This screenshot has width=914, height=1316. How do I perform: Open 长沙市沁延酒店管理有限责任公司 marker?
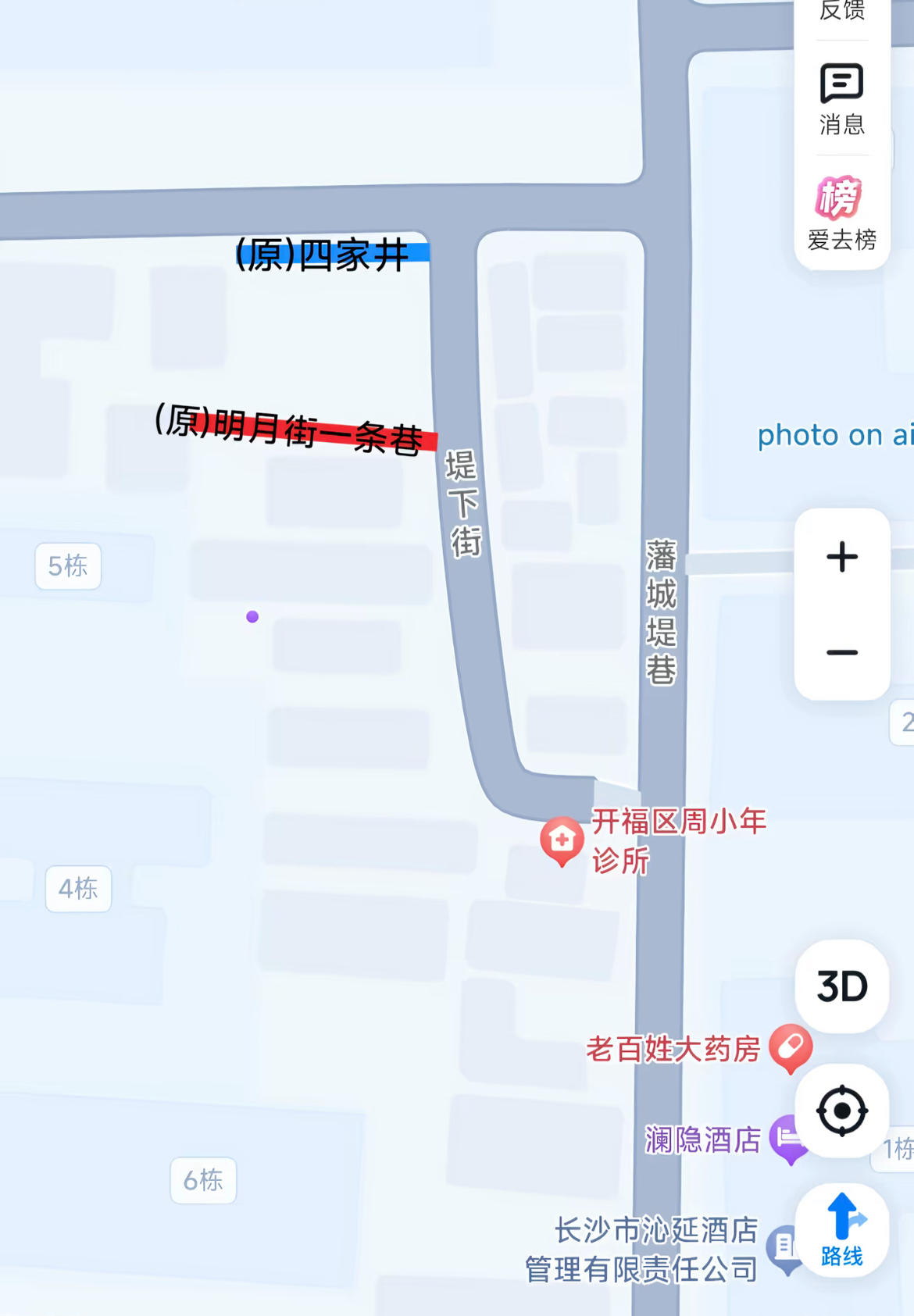coord(784,1250)
